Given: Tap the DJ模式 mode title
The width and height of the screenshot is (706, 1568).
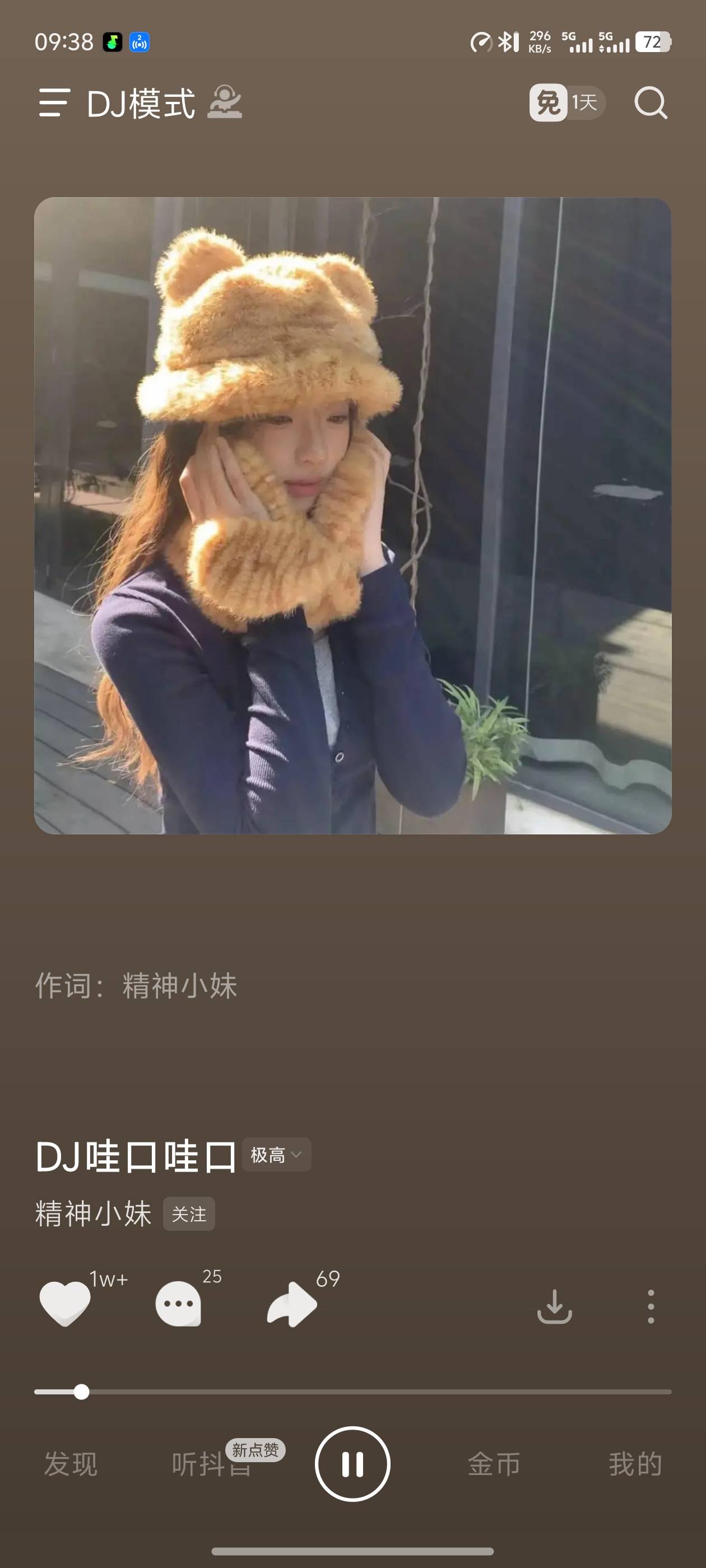Looking at the screenshot, I should [x=141, y=104].
